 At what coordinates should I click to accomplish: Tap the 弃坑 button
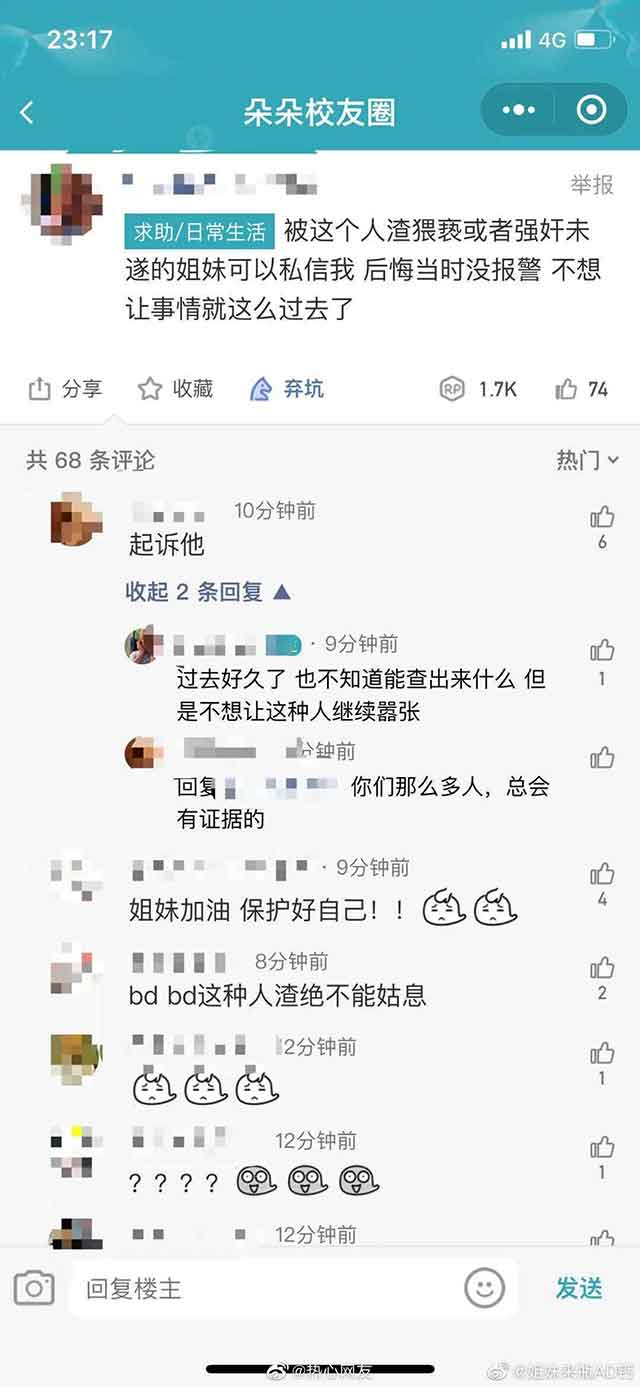click(x=287, y=389)
